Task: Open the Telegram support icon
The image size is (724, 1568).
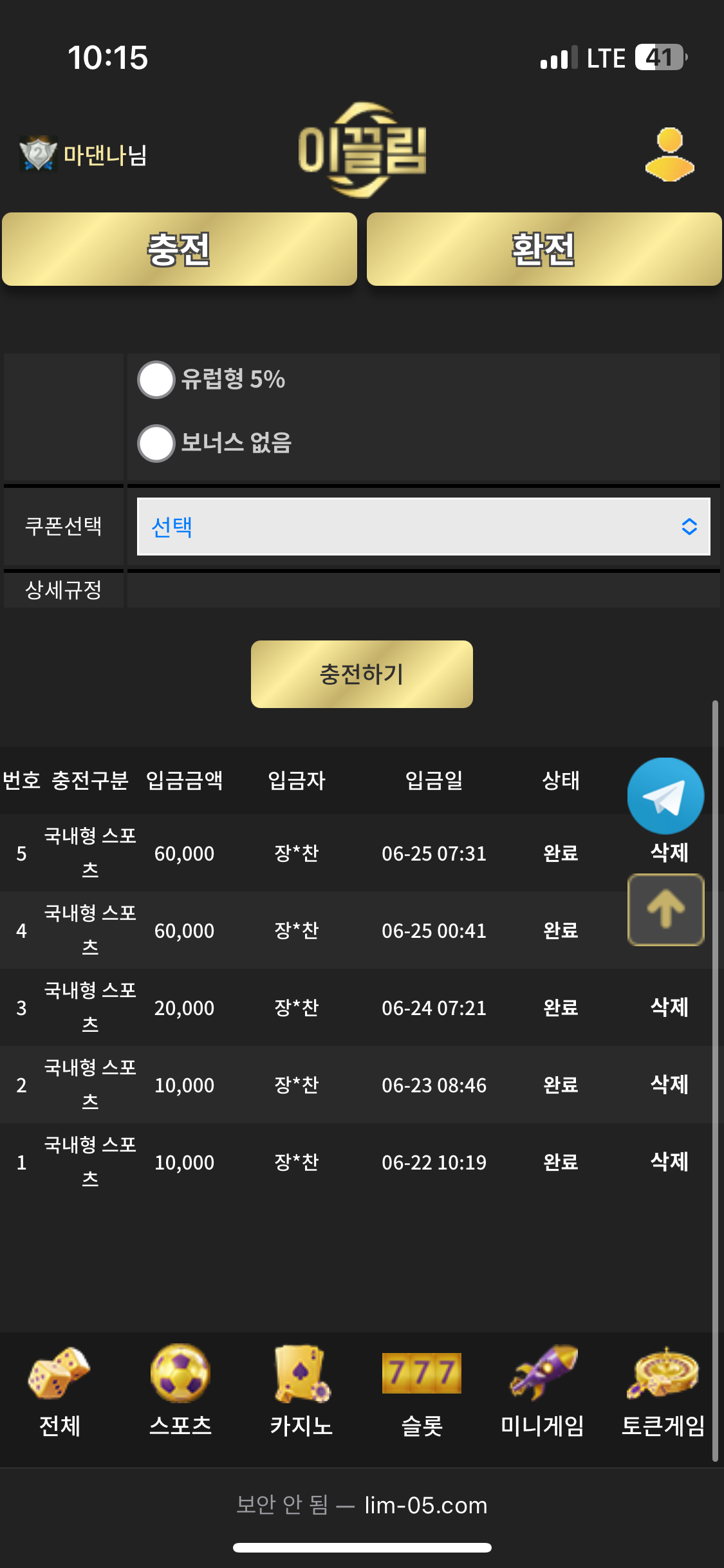Action: tap(665, 796)
